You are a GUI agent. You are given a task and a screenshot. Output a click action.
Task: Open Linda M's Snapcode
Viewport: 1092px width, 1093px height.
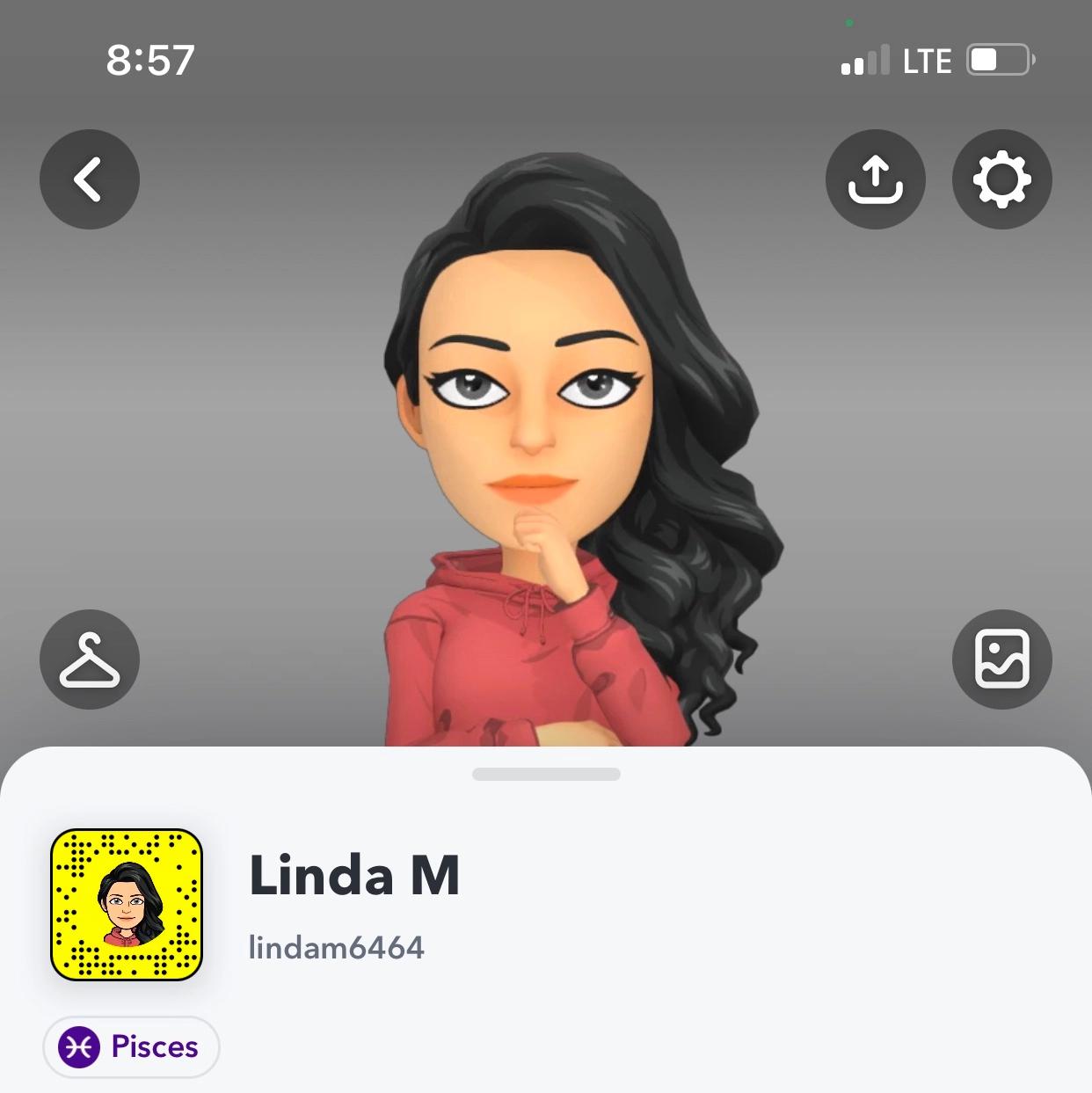127,905
